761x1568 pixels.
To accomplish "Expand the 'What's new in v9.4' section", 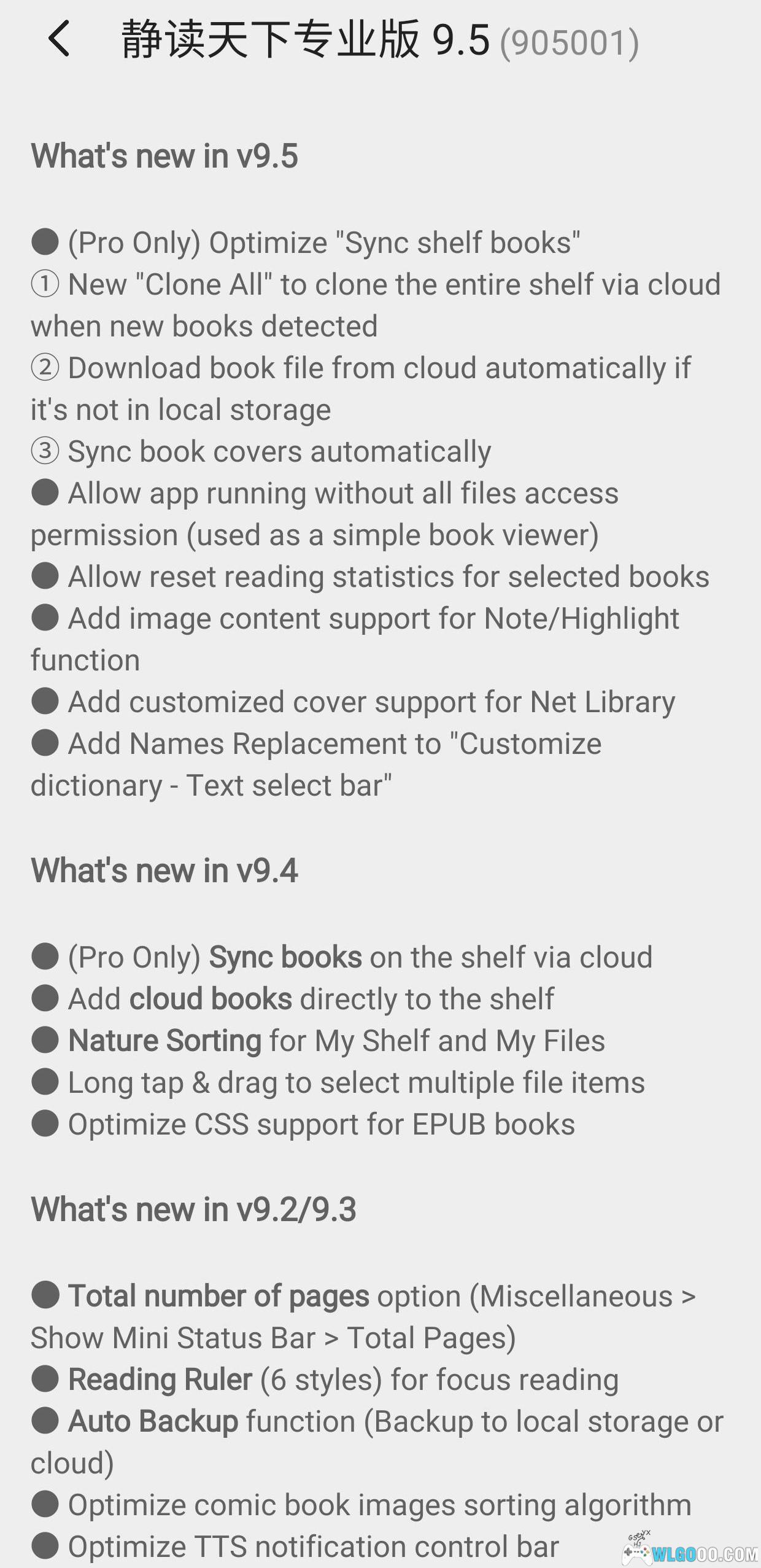I will [x=166, y=871].
